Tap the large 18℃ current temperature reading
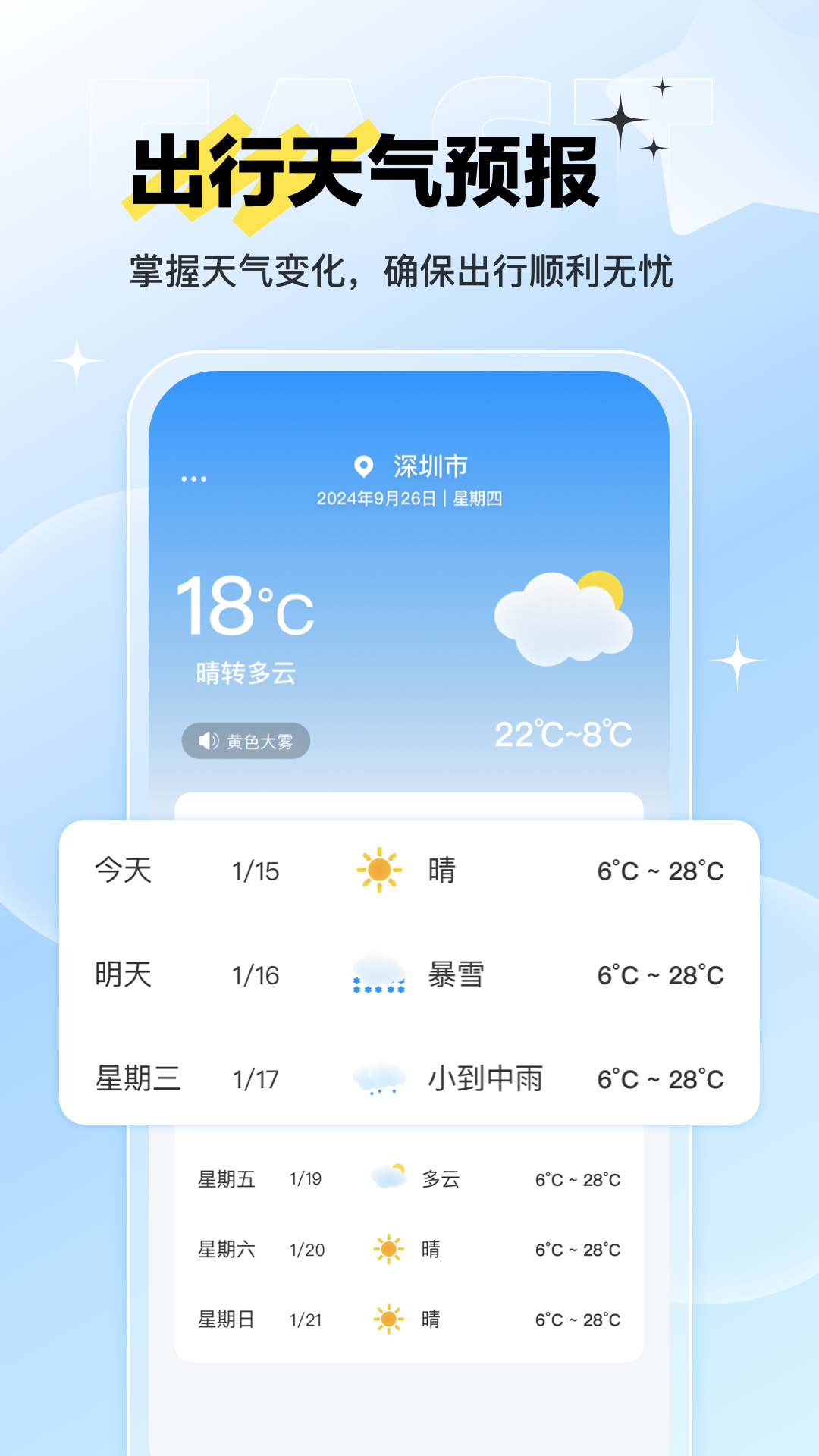This screenshot has height=1456, width=819. (243, 607)
